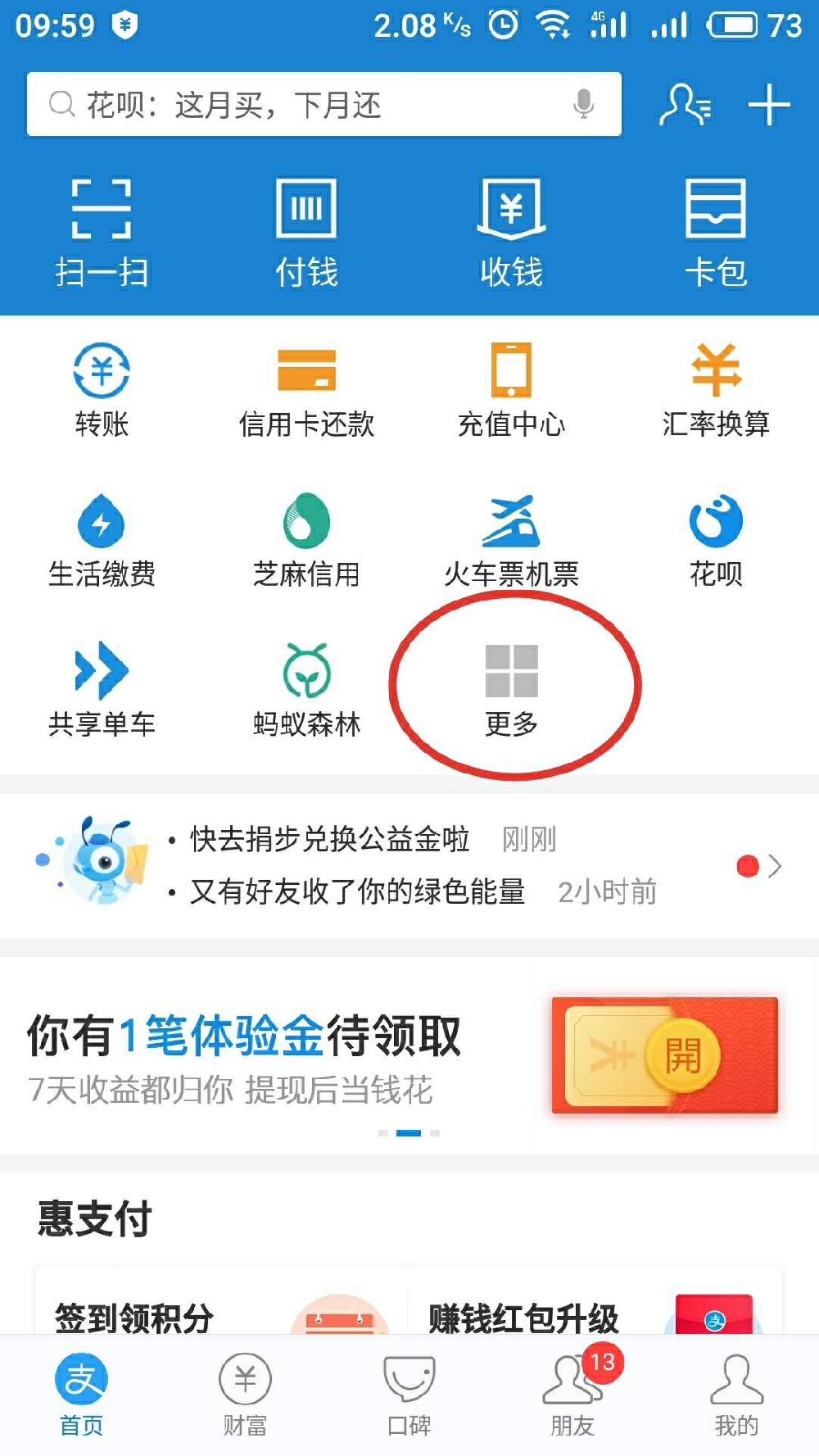Open 付钱 payment code
819x1456 pixels.
(306, 232)
